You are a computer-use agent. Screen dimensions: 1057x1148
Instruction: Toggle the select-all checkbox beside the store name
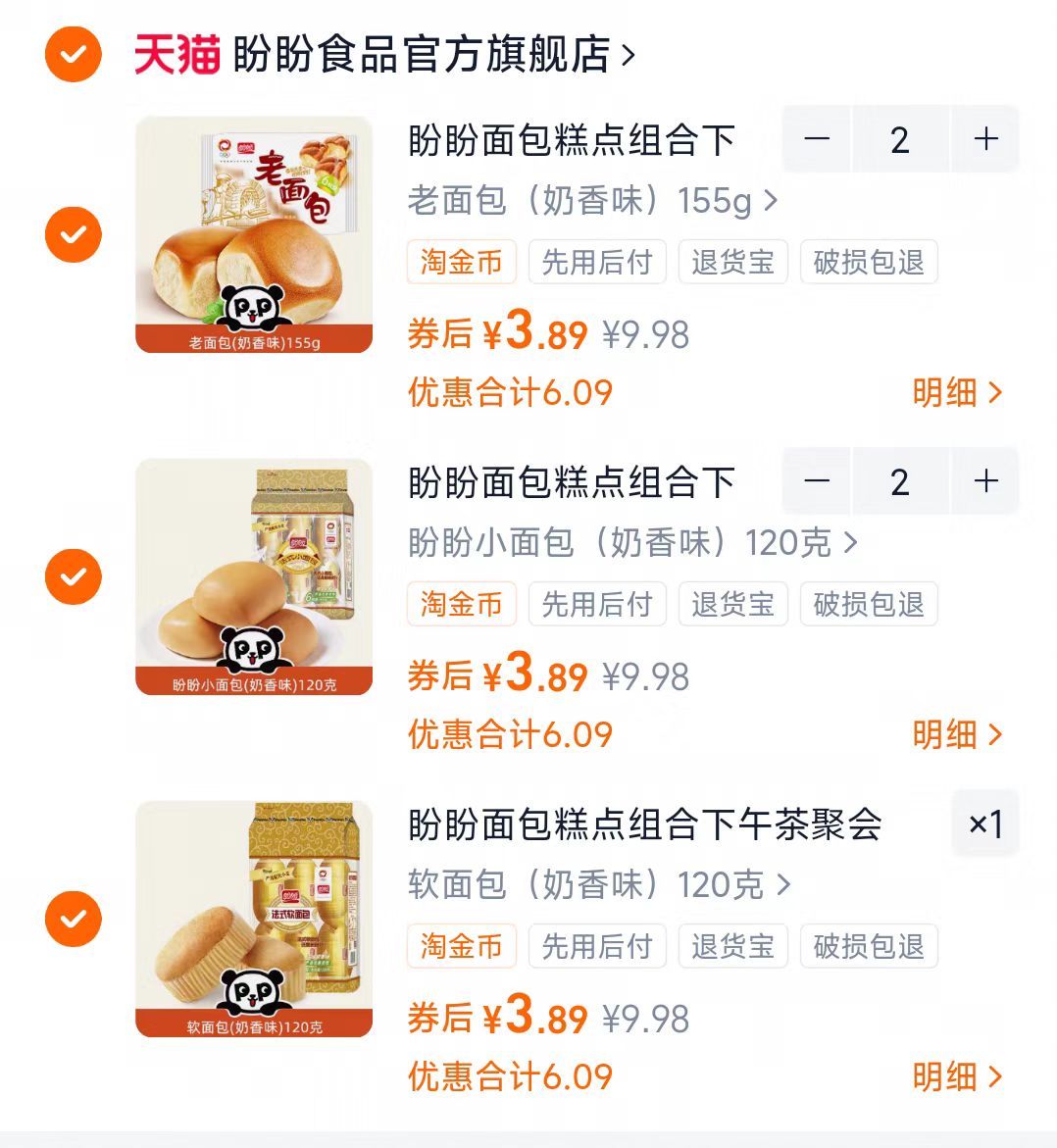(72, 54)
